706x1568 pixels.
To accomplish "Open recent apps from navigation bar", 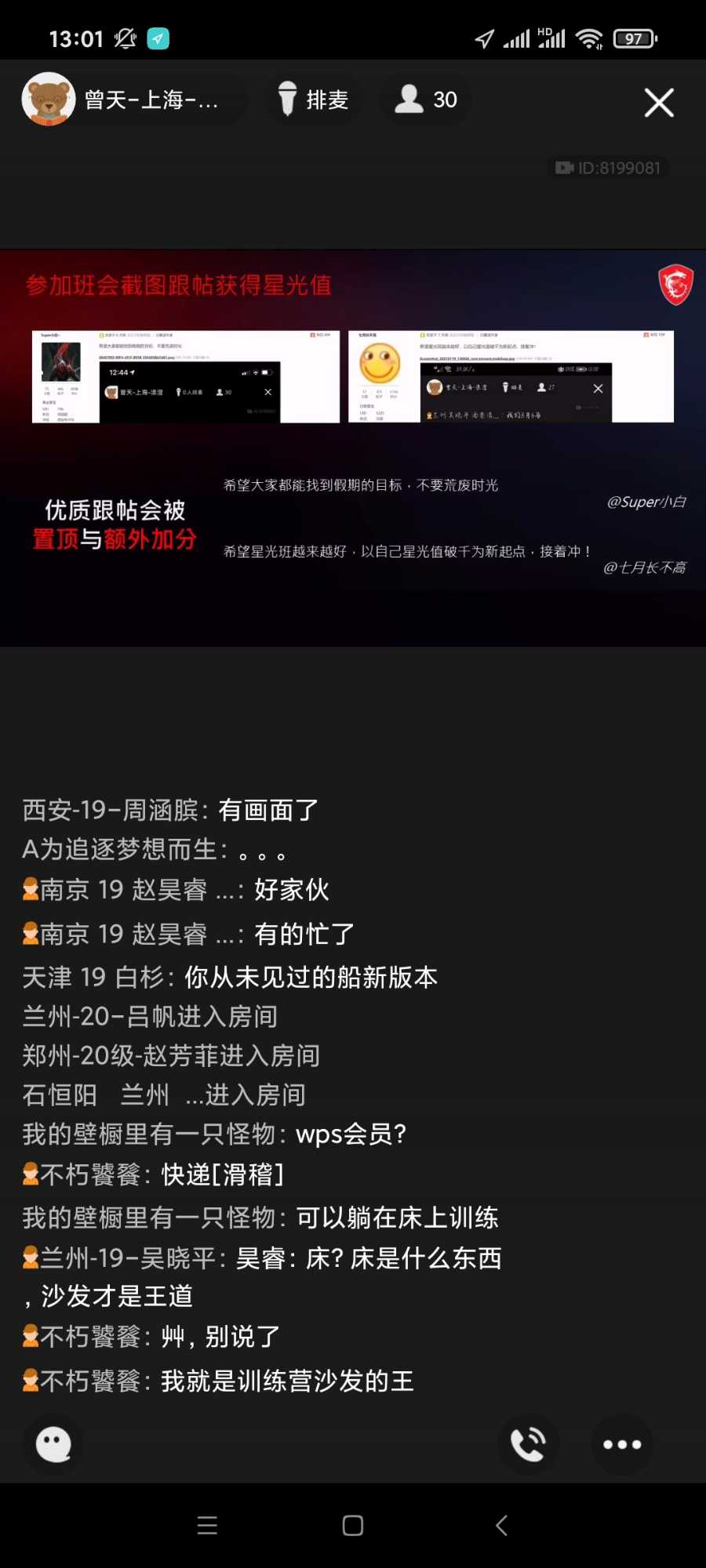I will click(x=207, y=1525).
